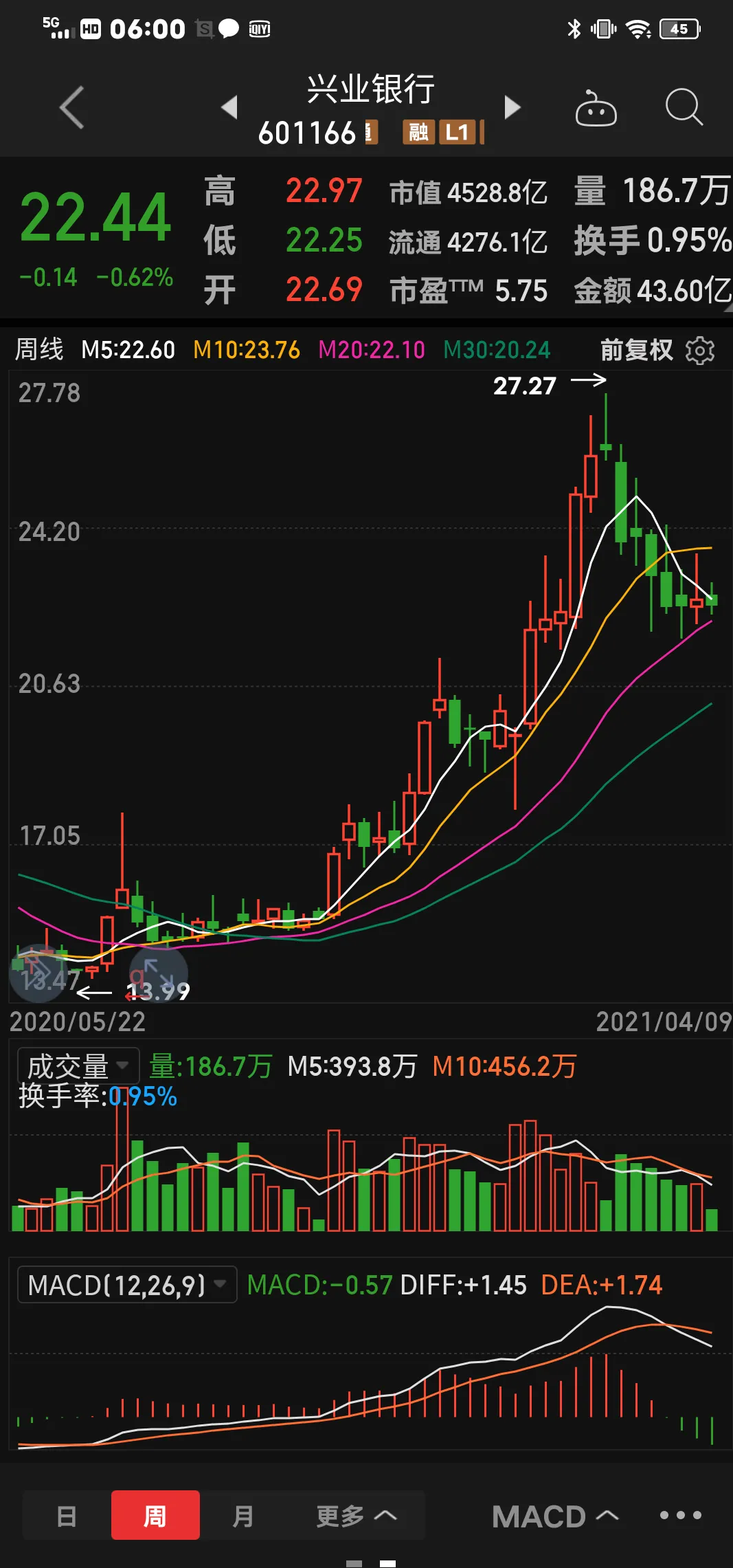
Task: Expand the bottom MACD indicator selector
Action: 554,1516
